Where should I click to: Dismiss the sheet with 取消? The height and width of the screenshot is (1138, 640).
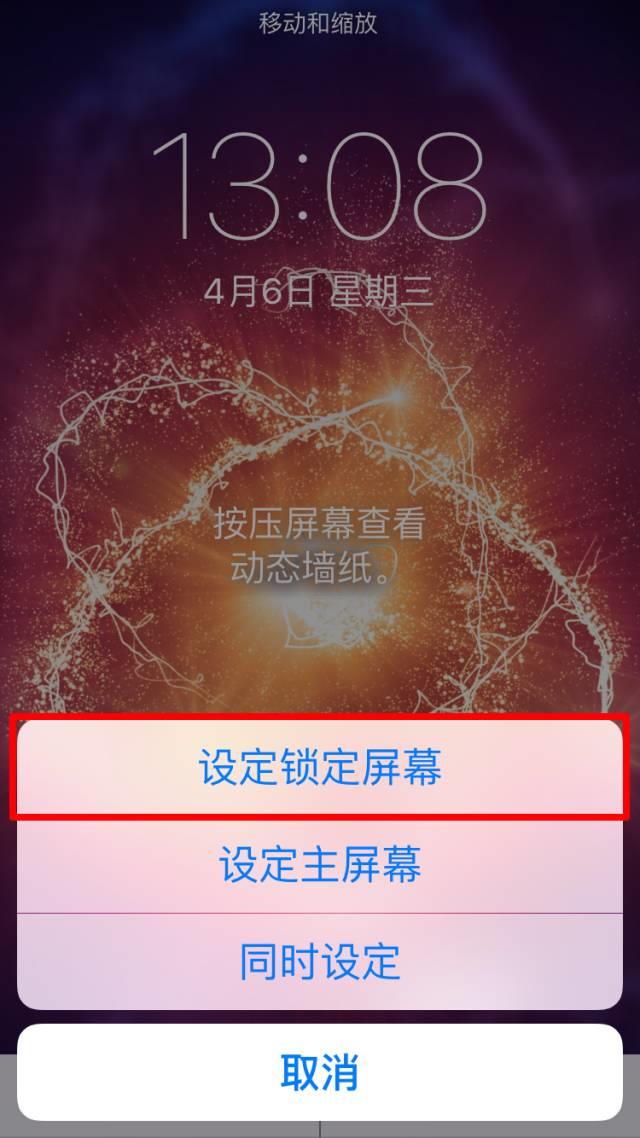320,1072
